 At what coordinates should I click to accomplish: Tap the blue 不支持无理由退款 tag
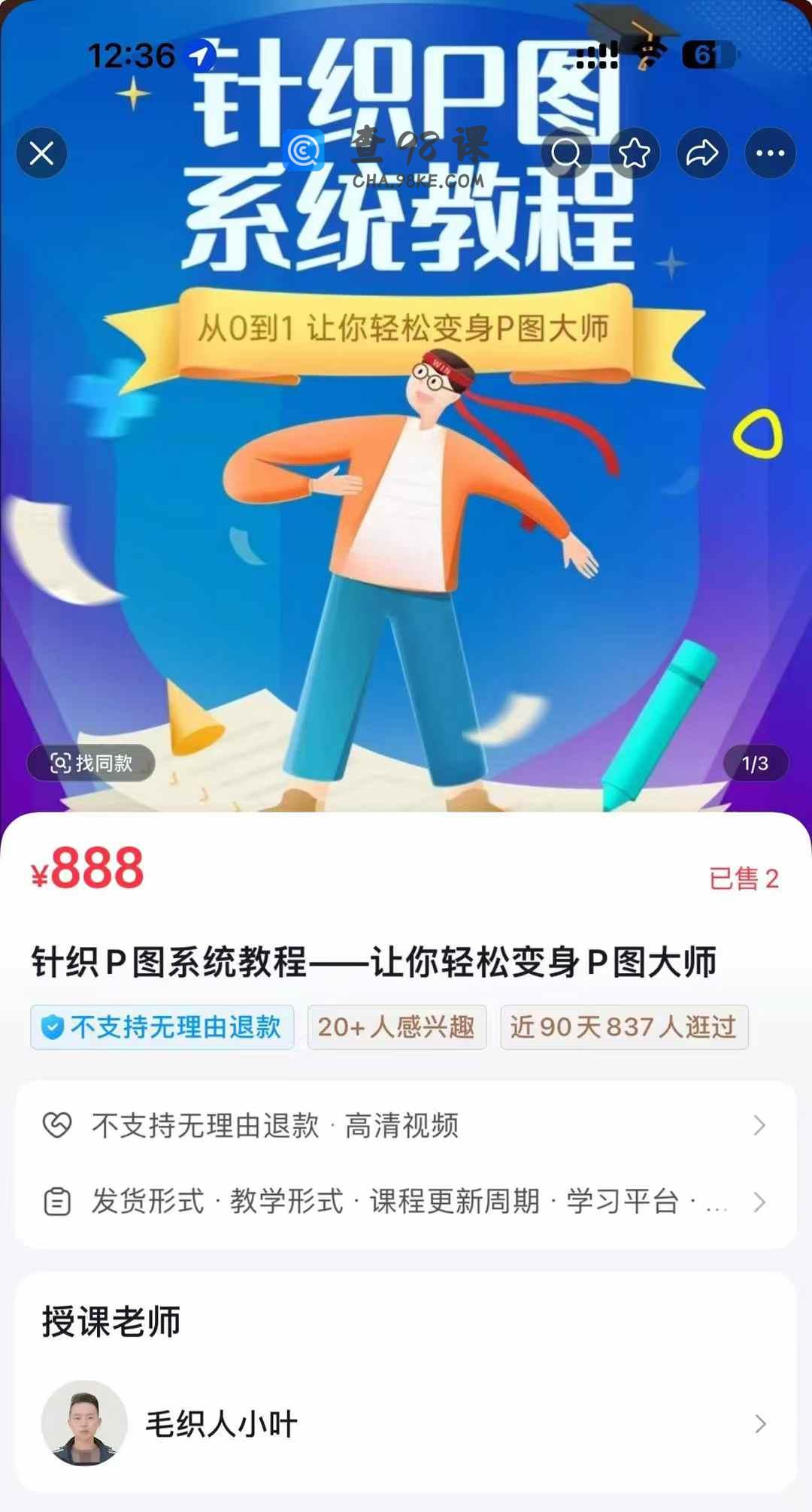pos(162,1027)
